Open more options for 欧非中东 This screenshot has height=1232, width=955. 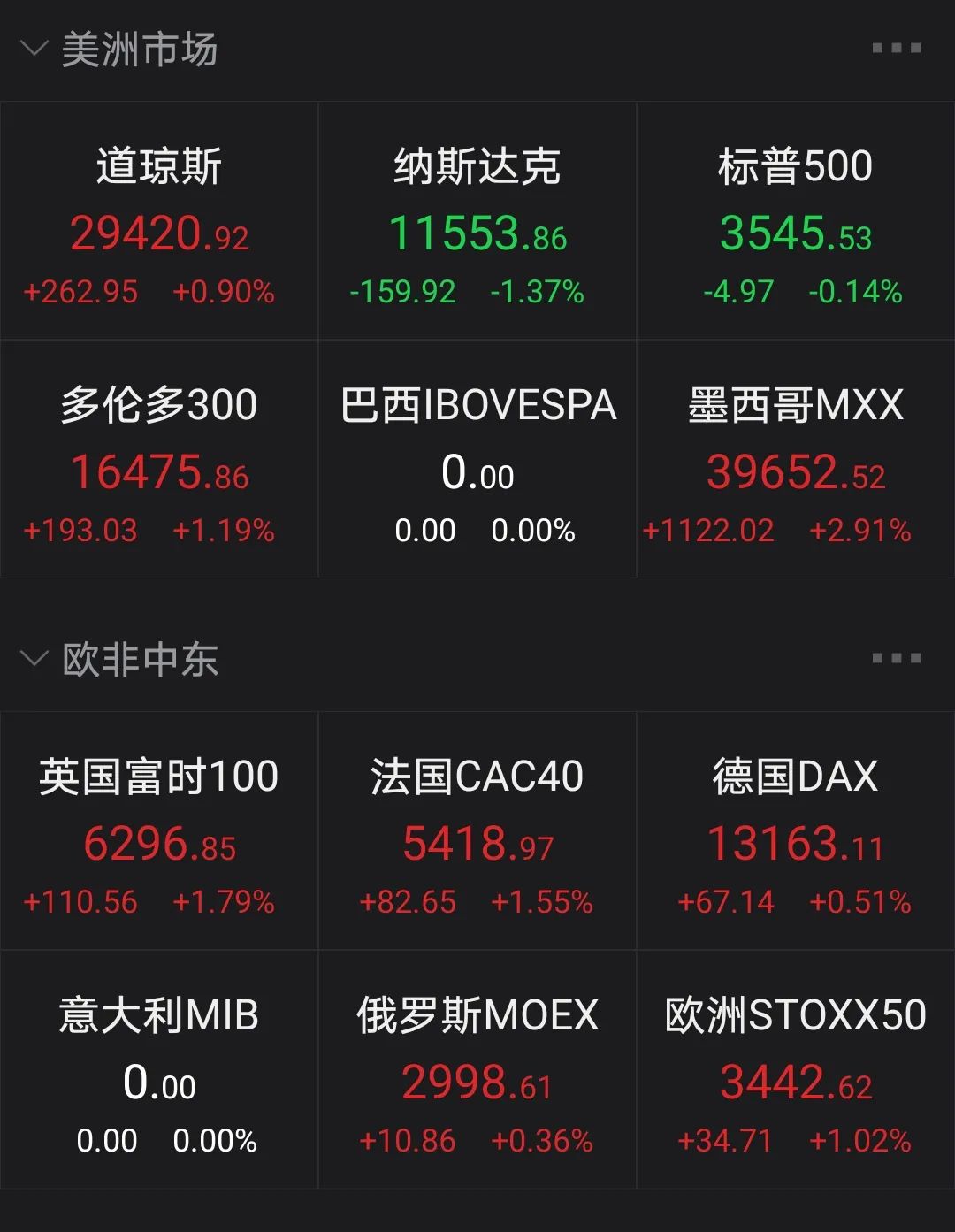pyautogui.click(x=896, y=659)
